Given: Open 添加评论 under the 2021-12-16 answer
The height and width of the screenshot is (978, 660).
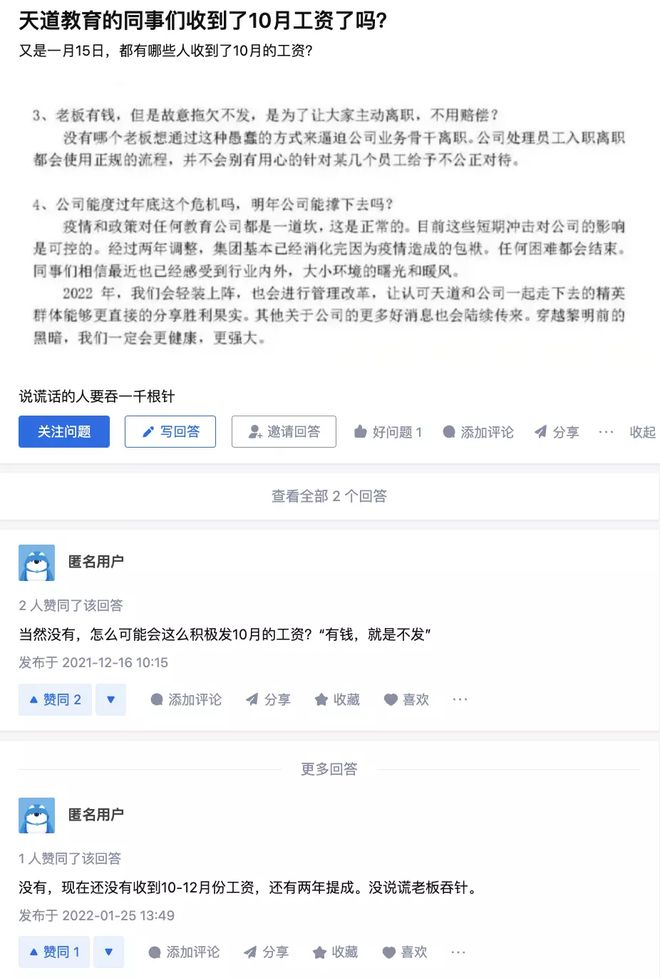Looking at the screenshot, I should pyautogui.click(x=186, y=700).
